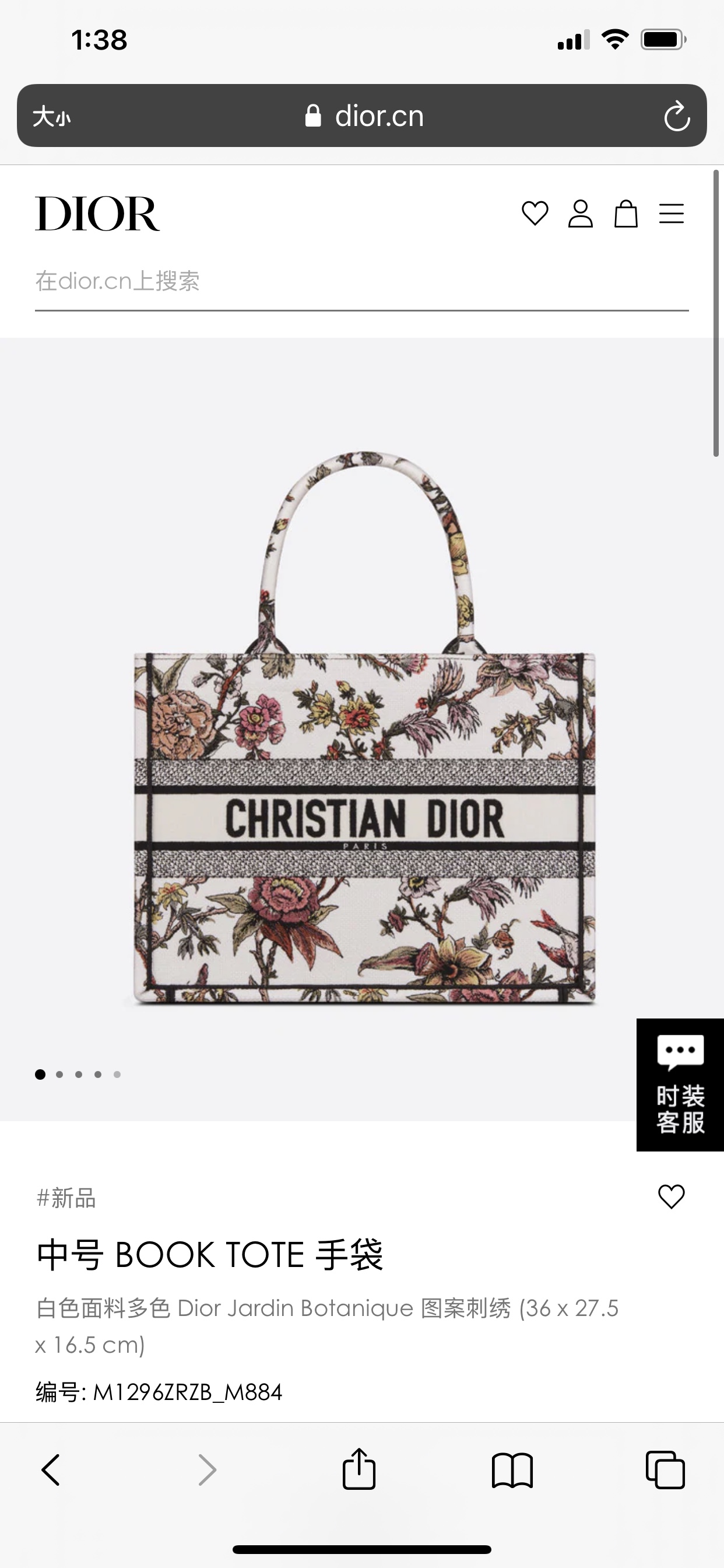This screenshot has width=724, height=1568.
Task: Share this page from Safari
Action: point(359,1469)
